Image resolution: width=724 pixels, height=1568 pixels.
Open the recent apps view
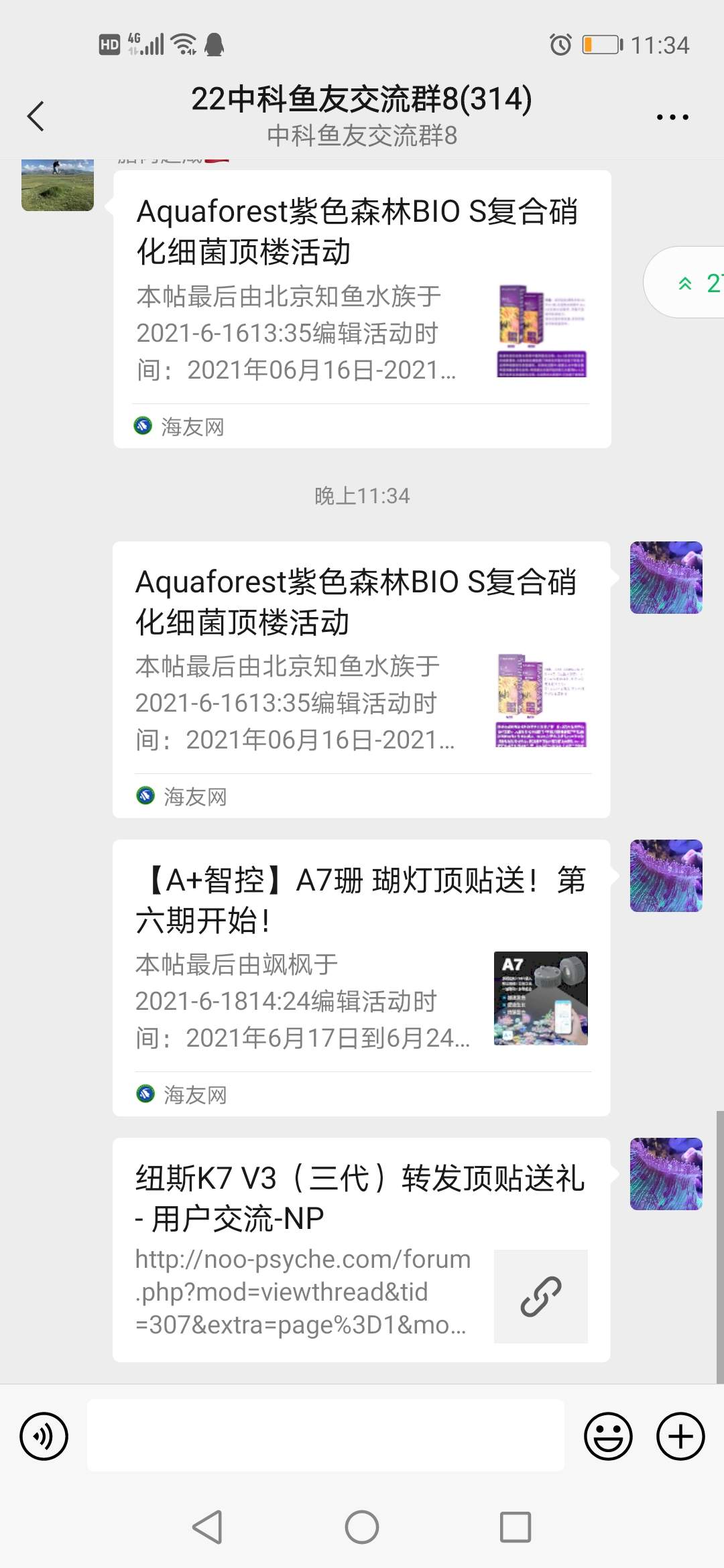click(516, 1527)
